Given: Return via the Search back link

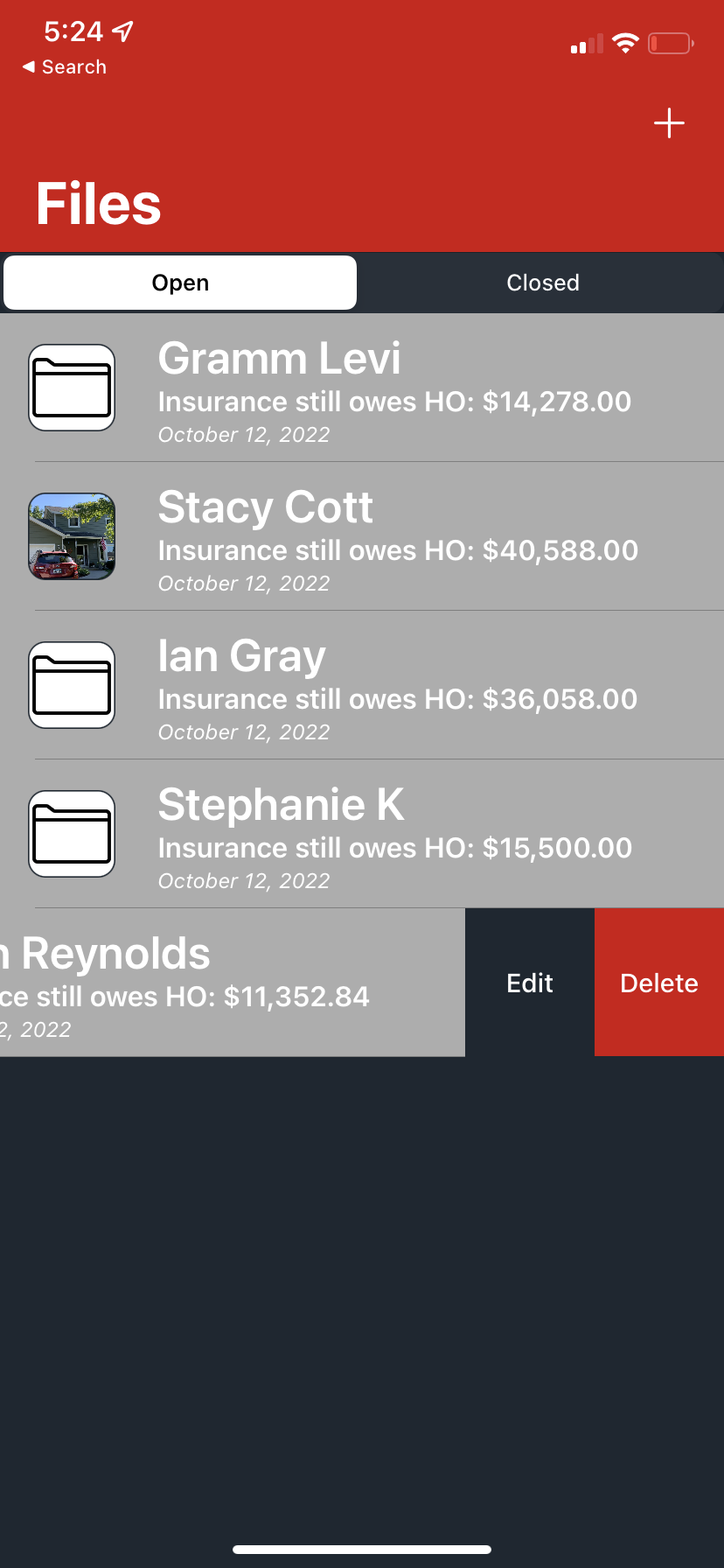Looking at the screenshot, I should [64, 66].
